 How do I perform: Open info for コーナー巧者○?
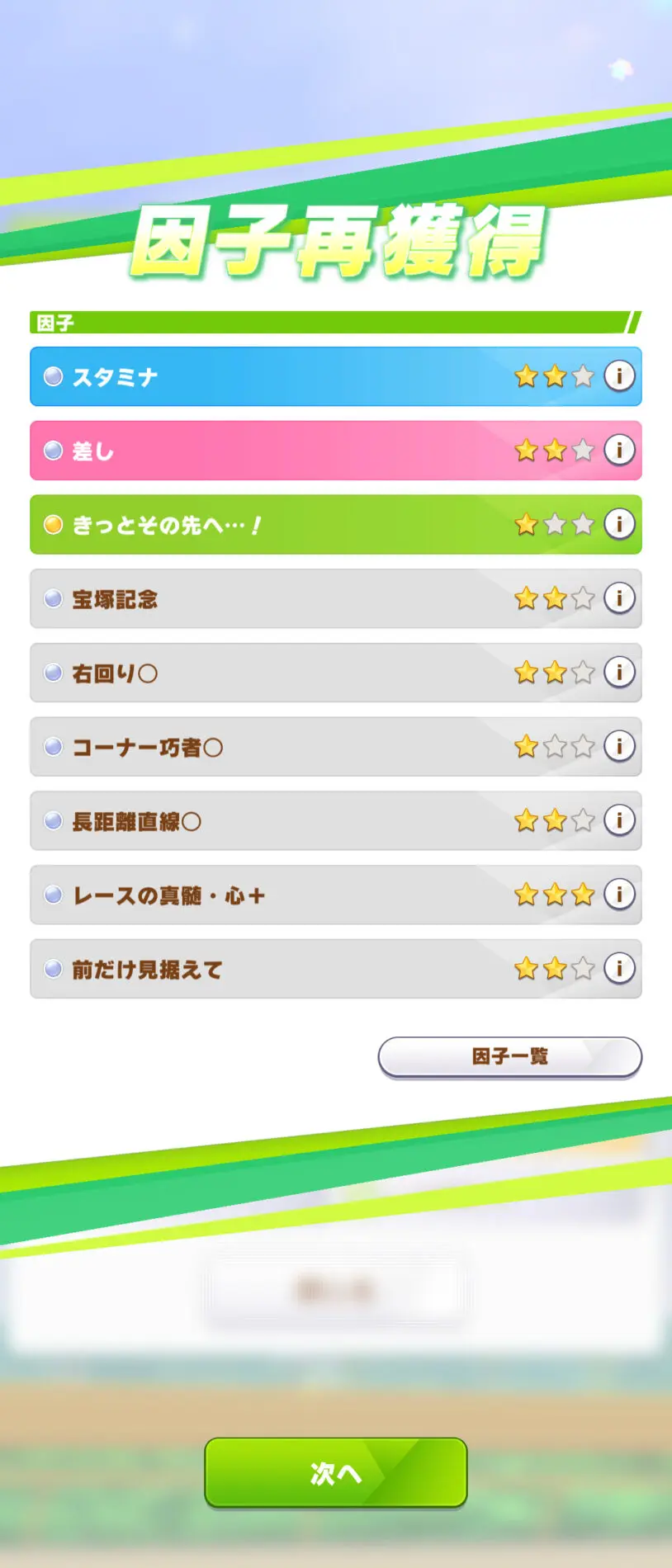[x=619, y=746]
